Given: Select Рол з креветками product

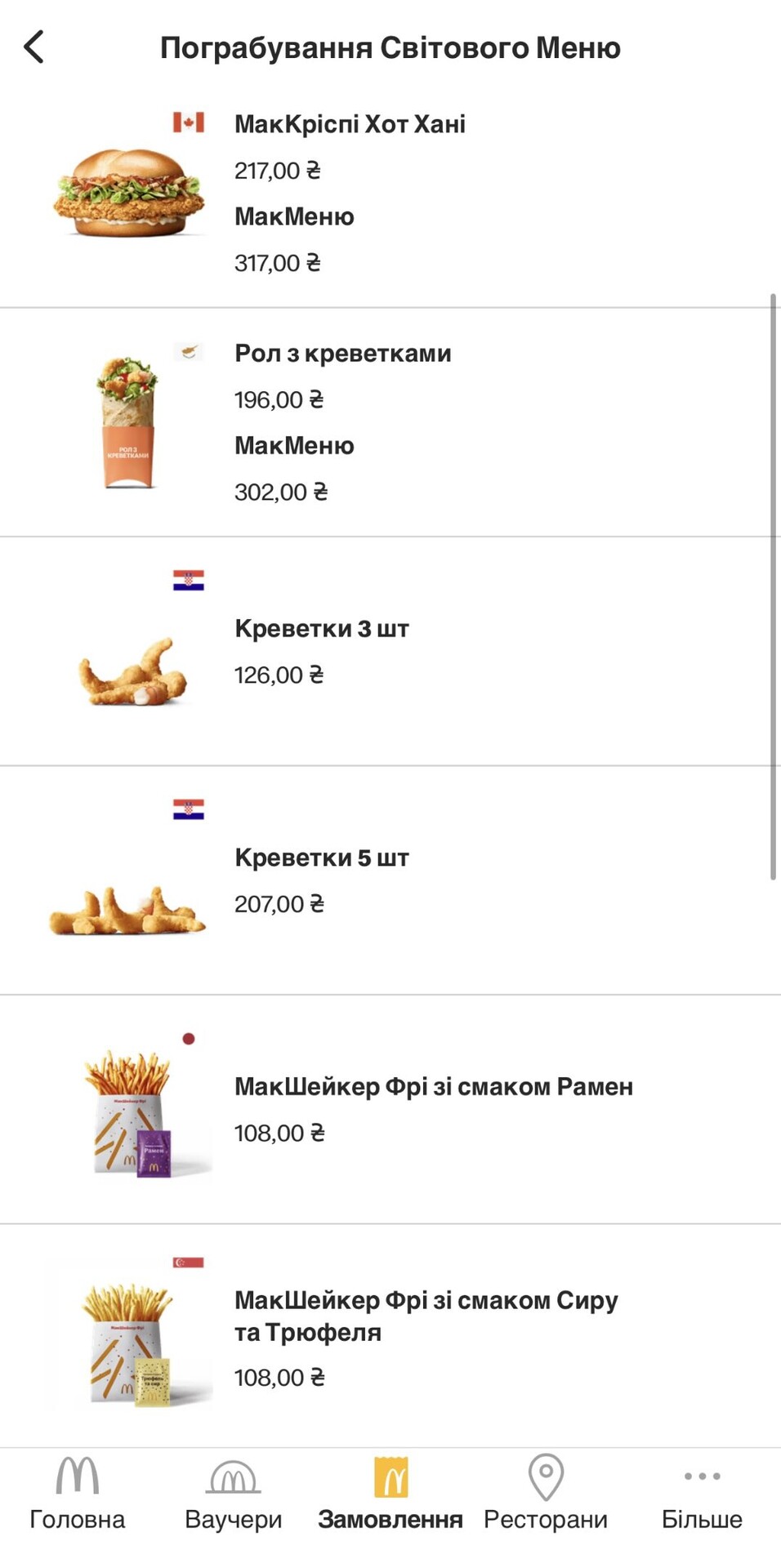Looking at the screenshot, I should [x=343, y=354].
